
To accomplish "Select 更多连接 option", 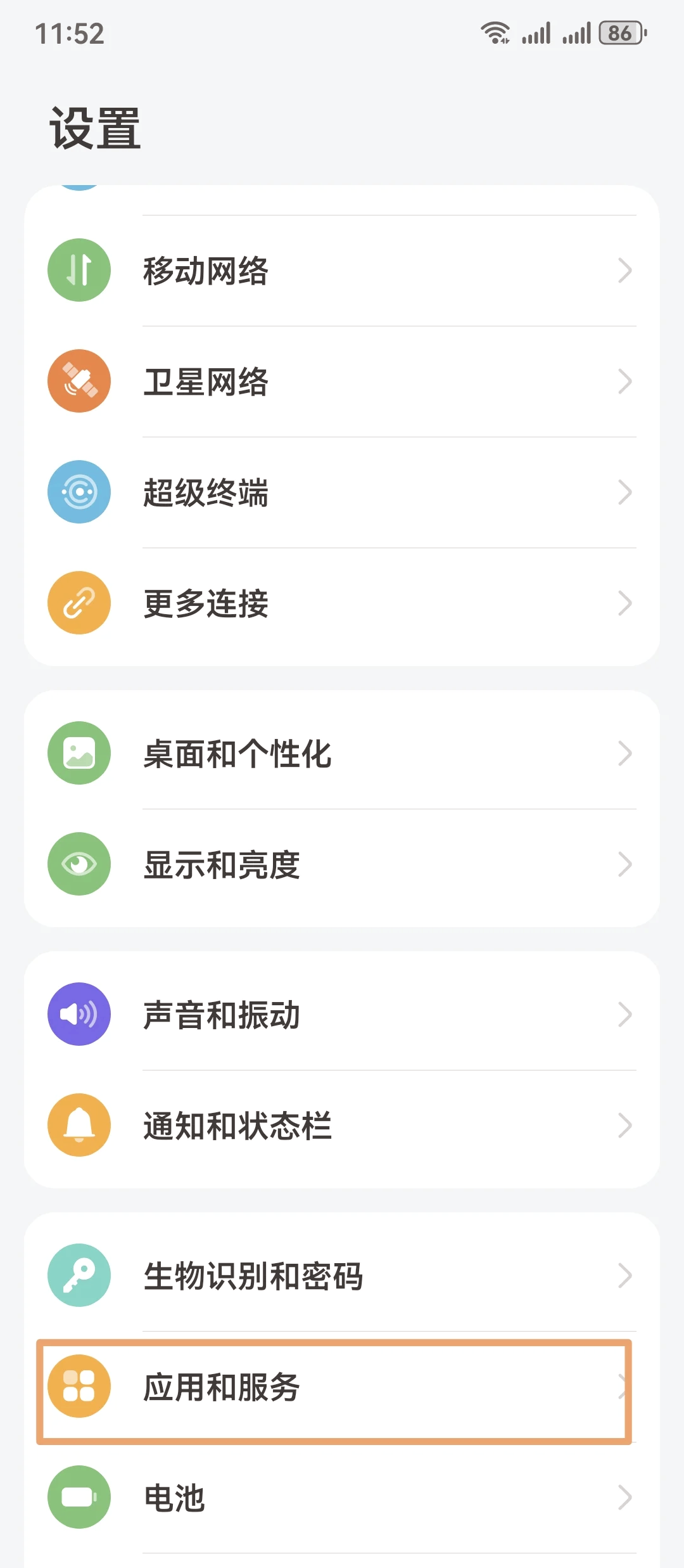I will pos(342,603).
